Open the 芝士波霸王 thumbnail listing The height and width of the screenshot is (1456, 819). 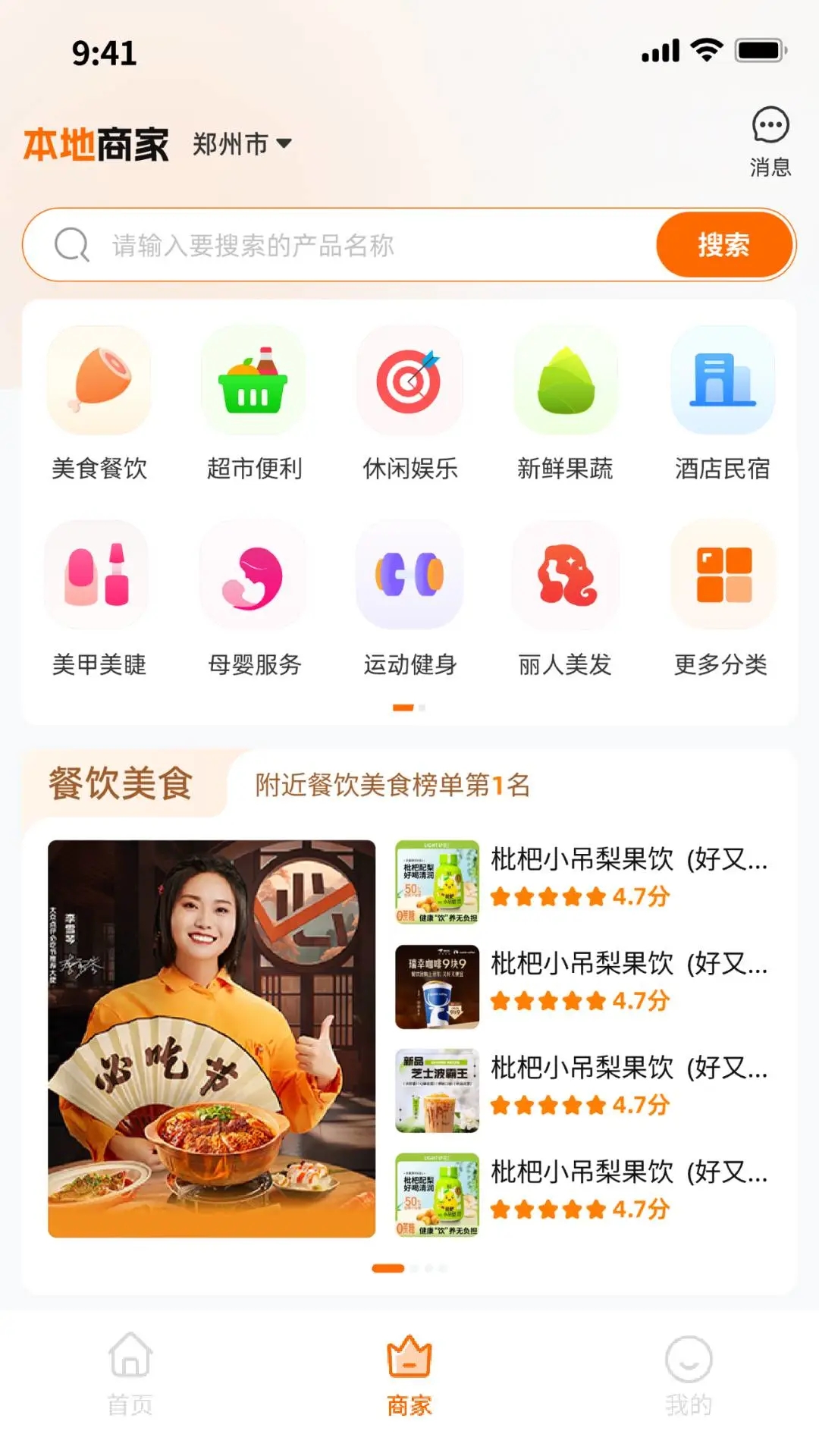tap(438, 1090)
